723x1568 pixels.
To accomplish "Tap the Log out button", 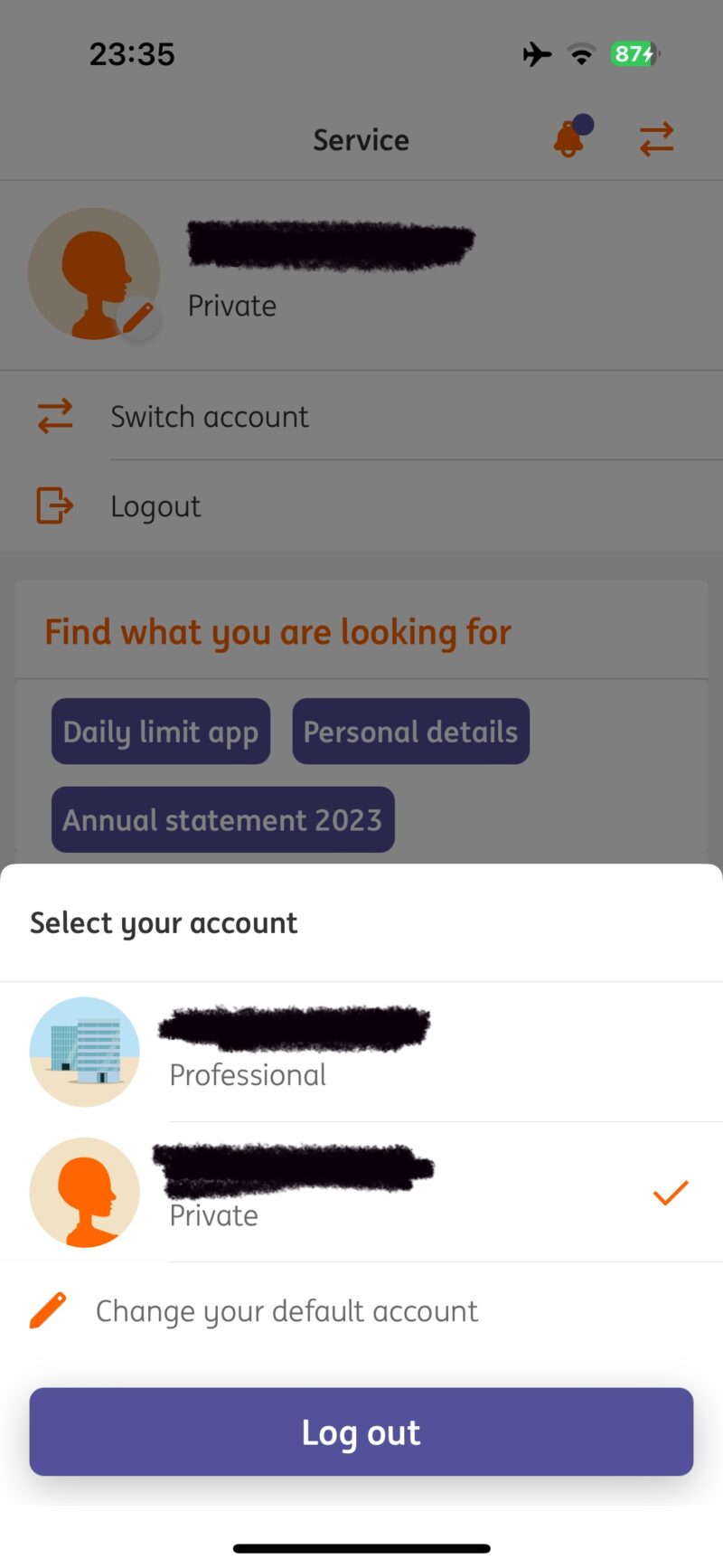I will tap(361, 1432).
